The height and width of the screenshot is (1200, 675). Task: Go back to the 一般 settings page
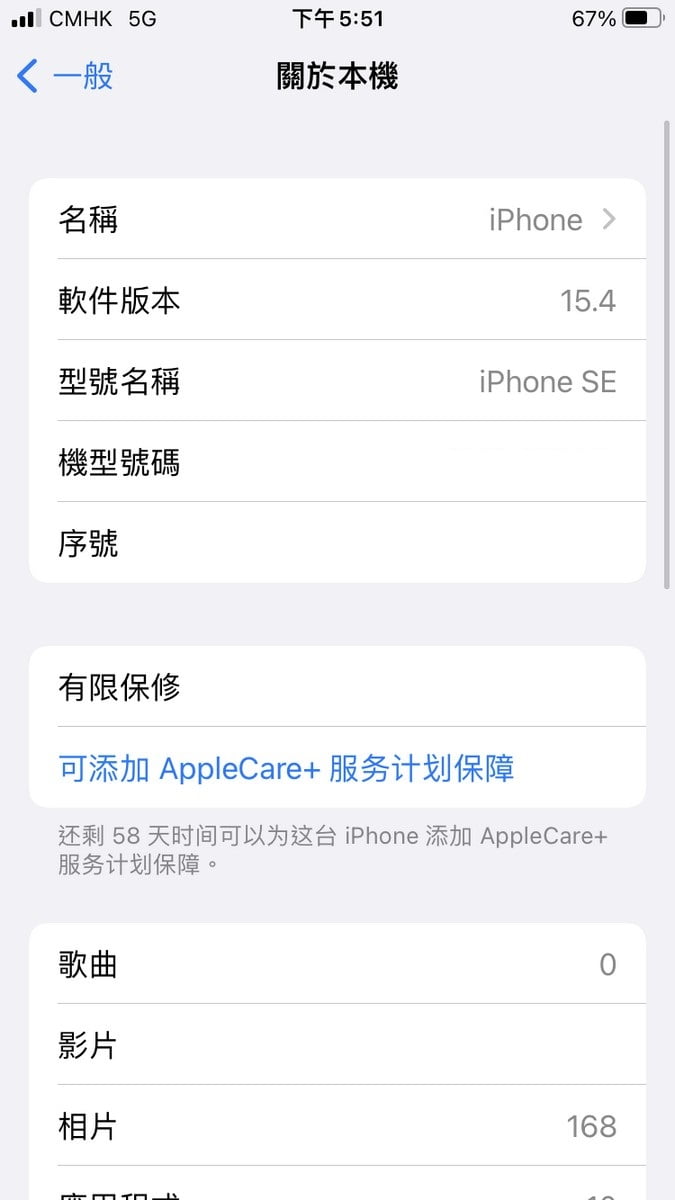pos(65,76)
